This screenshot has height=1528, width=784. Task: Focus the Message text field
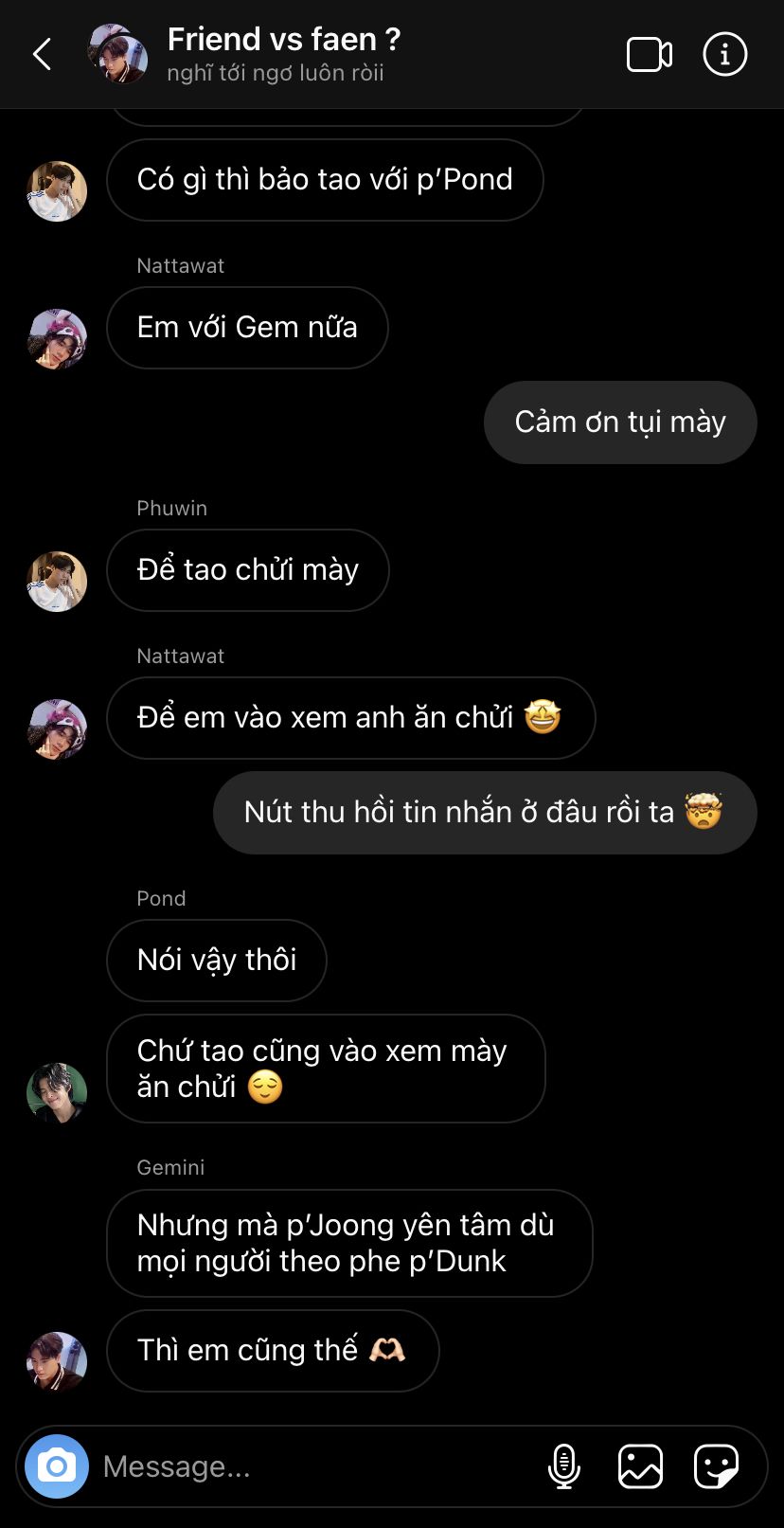[312, 1466]
